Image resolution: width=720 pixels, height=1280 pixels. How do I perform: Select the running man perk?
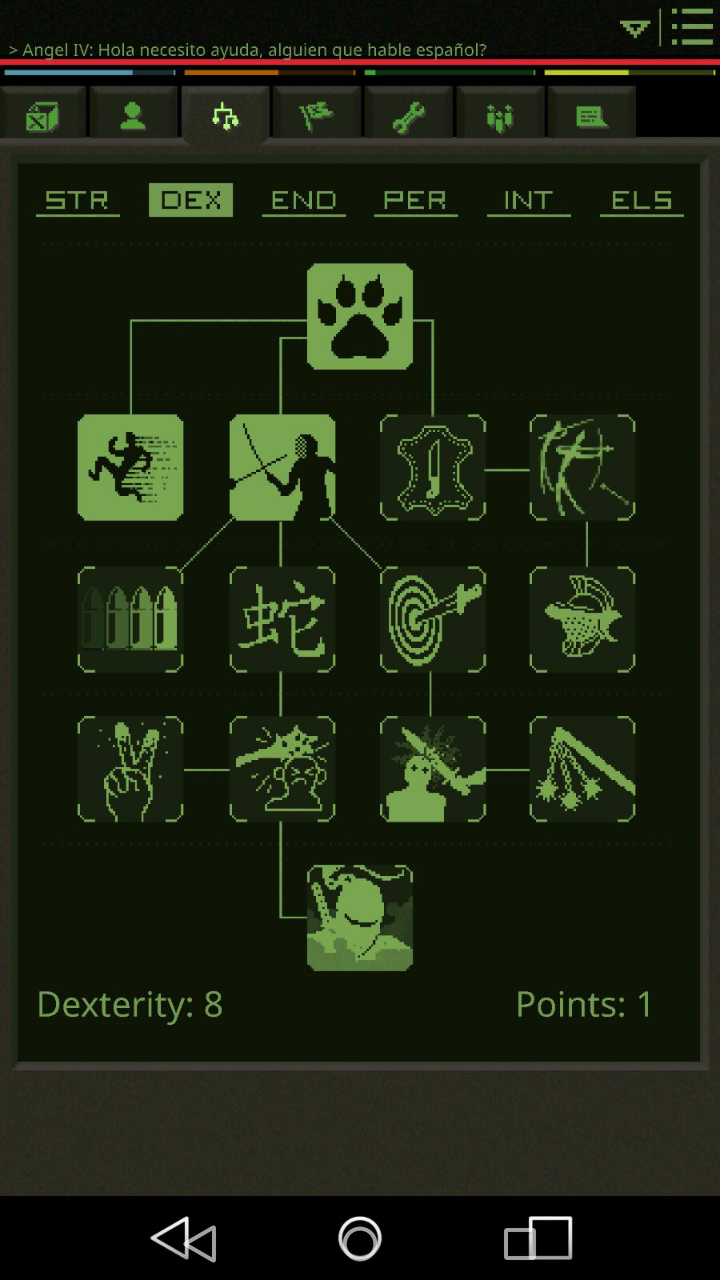[130, 467]
